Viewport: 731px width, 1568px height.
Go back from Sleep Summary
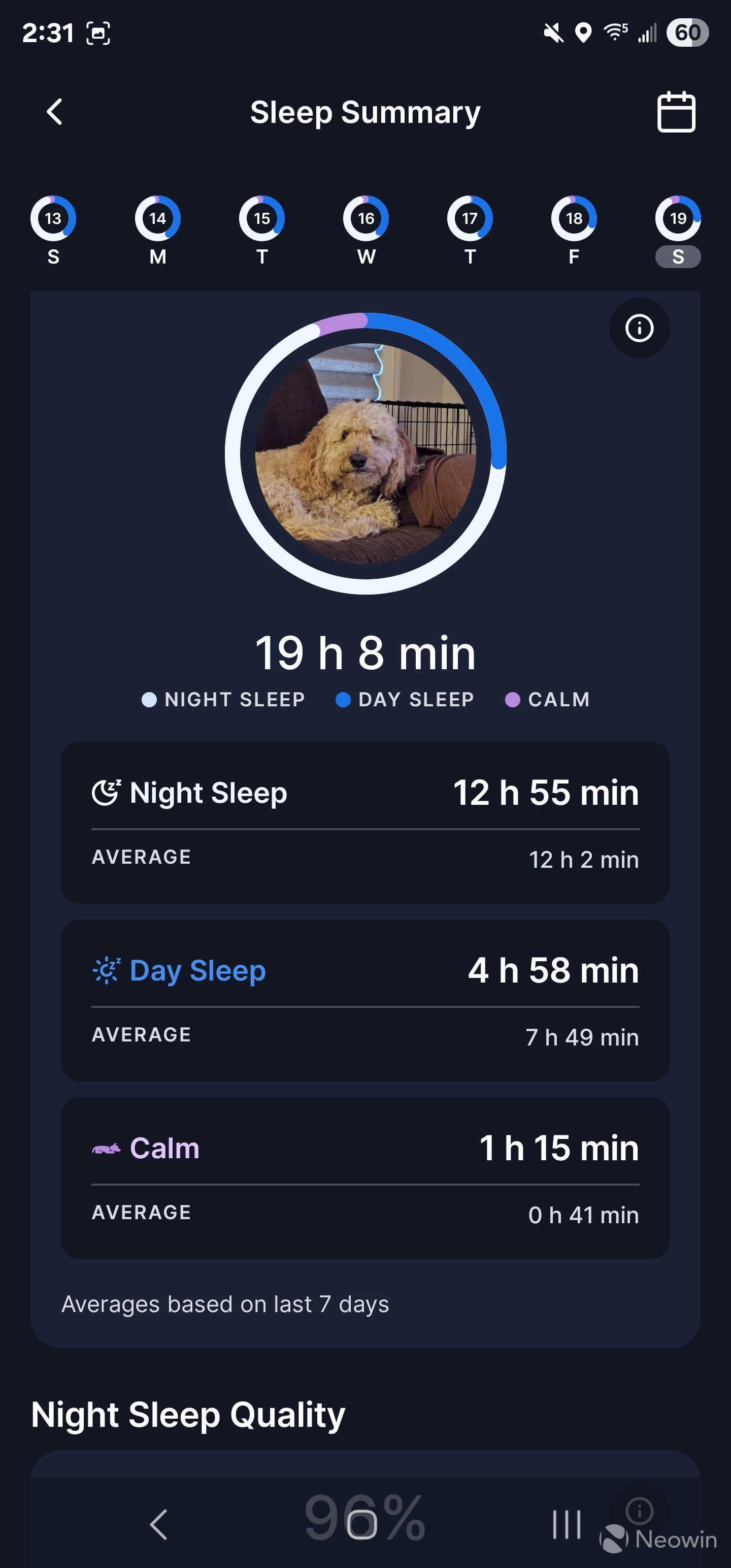[55, 112]
